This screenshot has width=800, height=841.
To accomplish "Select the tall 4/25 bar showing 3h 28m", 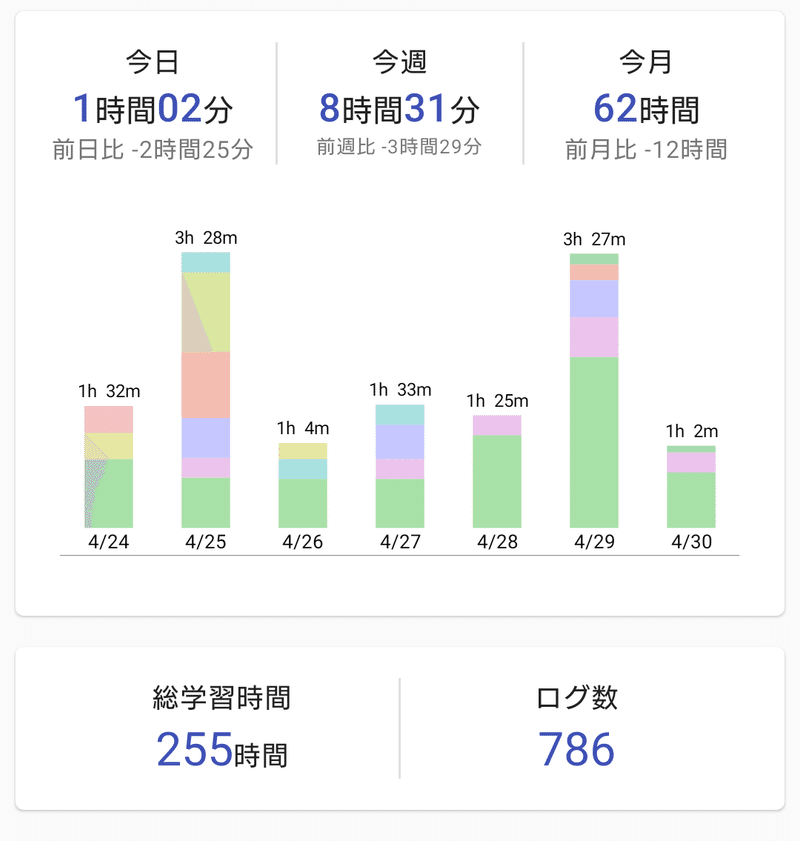I will (206, 390).
